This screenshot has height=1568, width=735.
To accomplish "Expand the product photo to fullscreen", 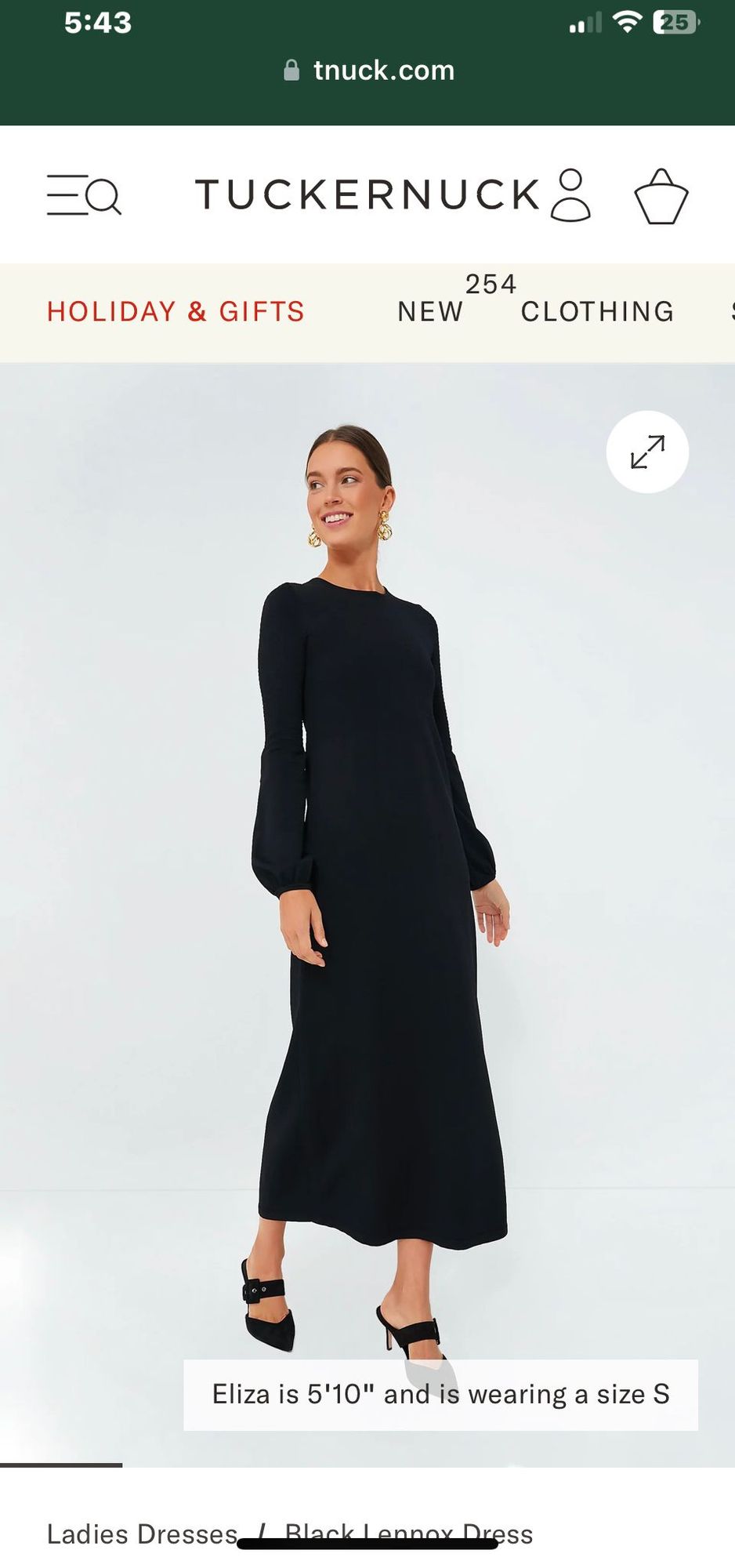I will point(647,452).
